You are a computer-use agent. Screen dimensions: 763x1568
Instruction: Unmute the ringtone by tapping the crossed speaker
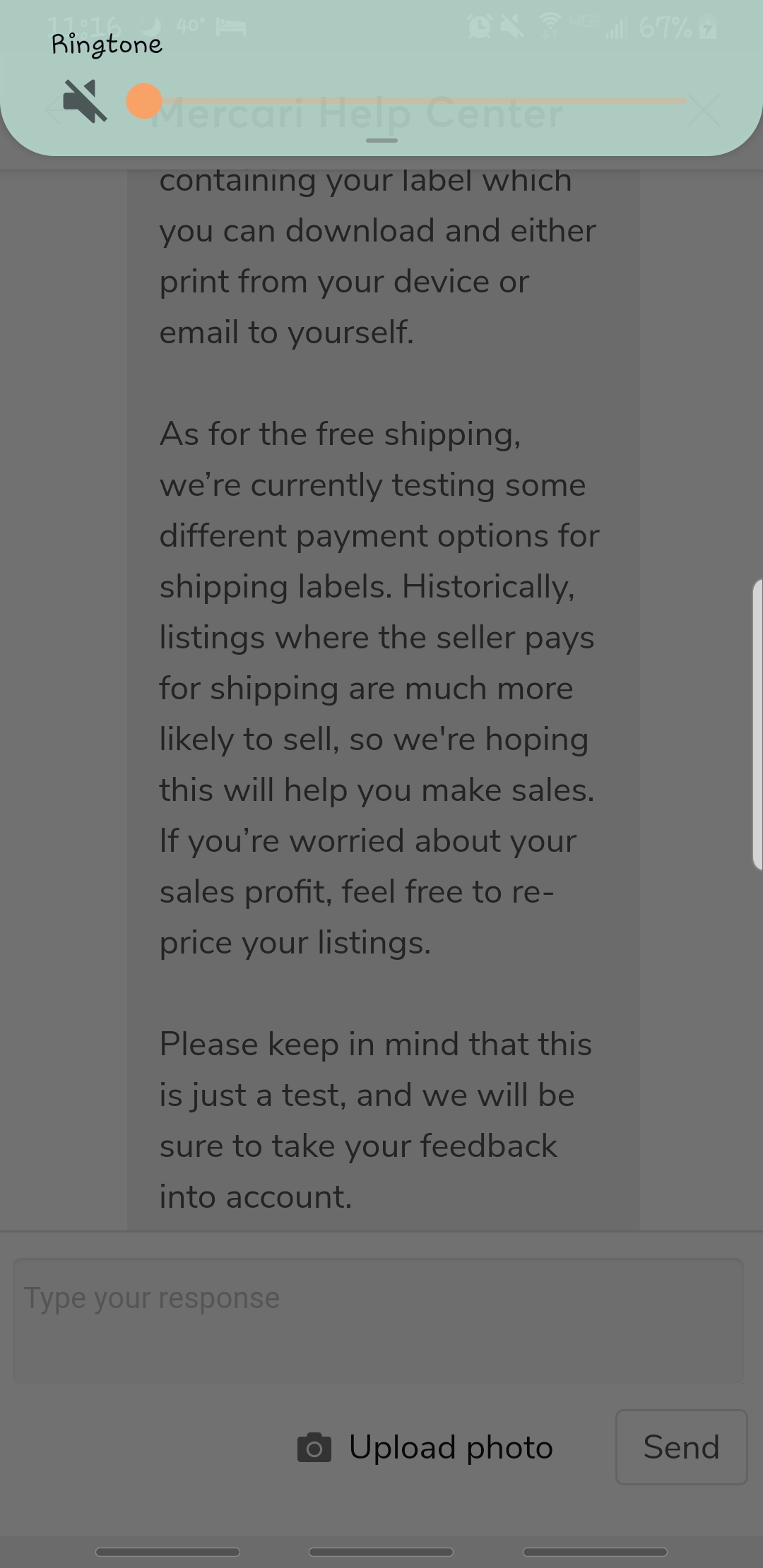coord(82,101)
